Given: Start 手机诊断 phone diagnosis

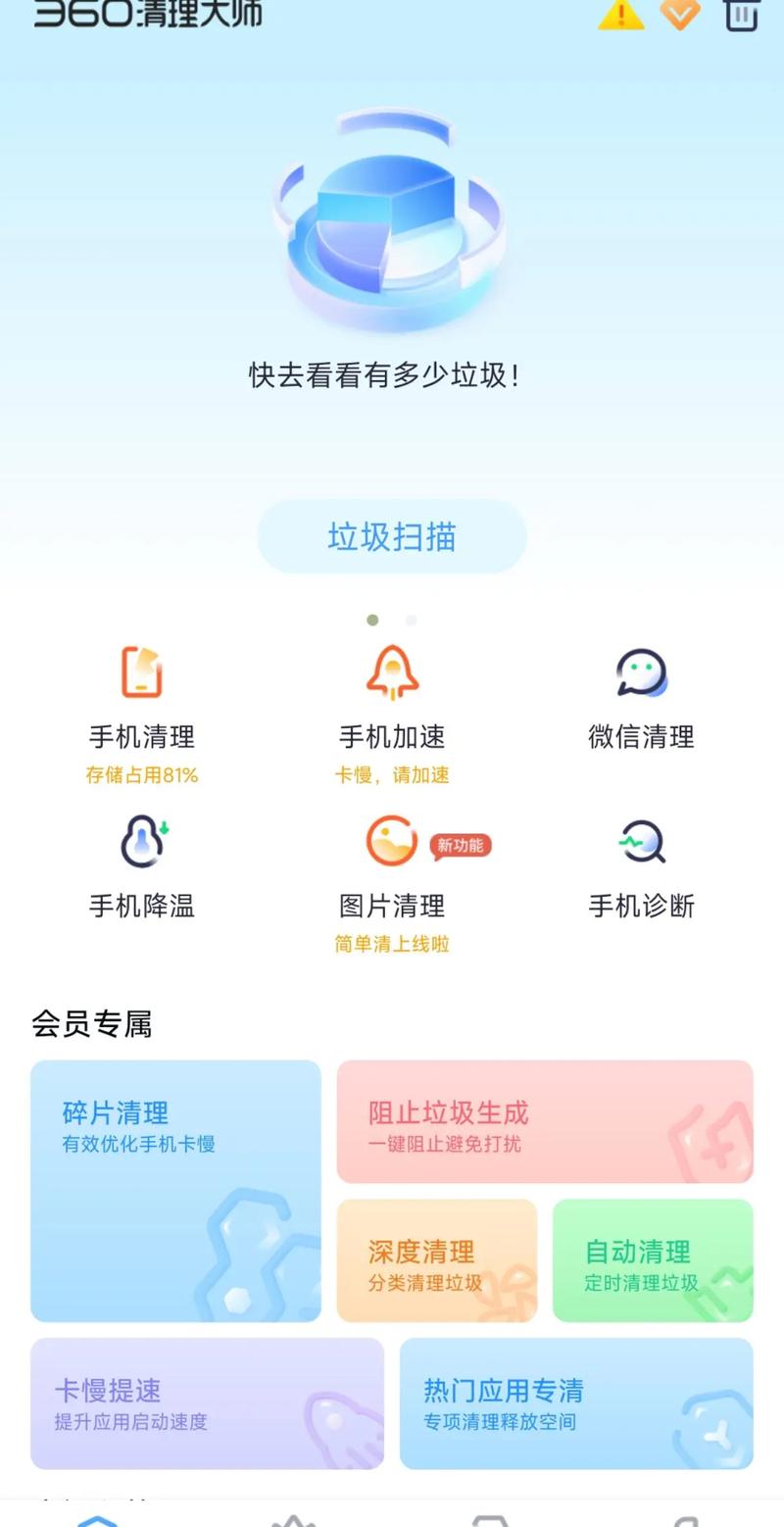Looking at the screenshot, I should [x=641, y=867].
